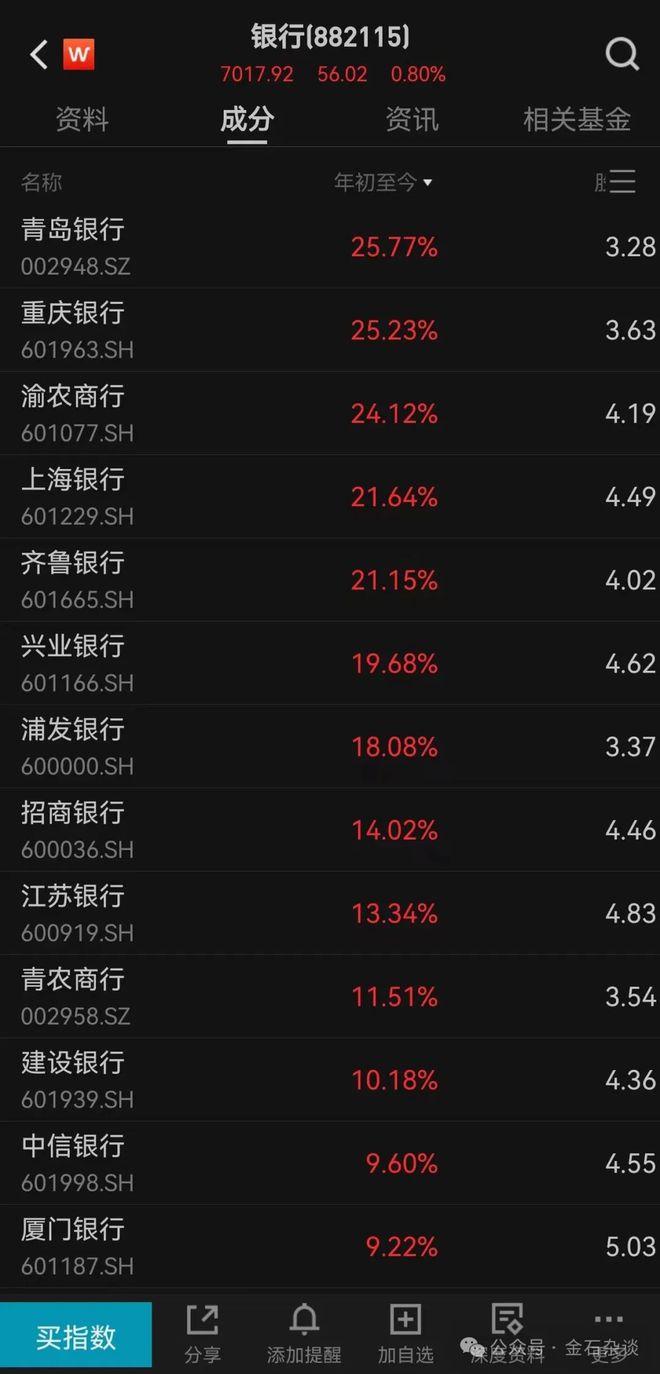The image size is (660, 1374).
Task: Tap the 买指数 button
Action: click(x=76, y=1336)
